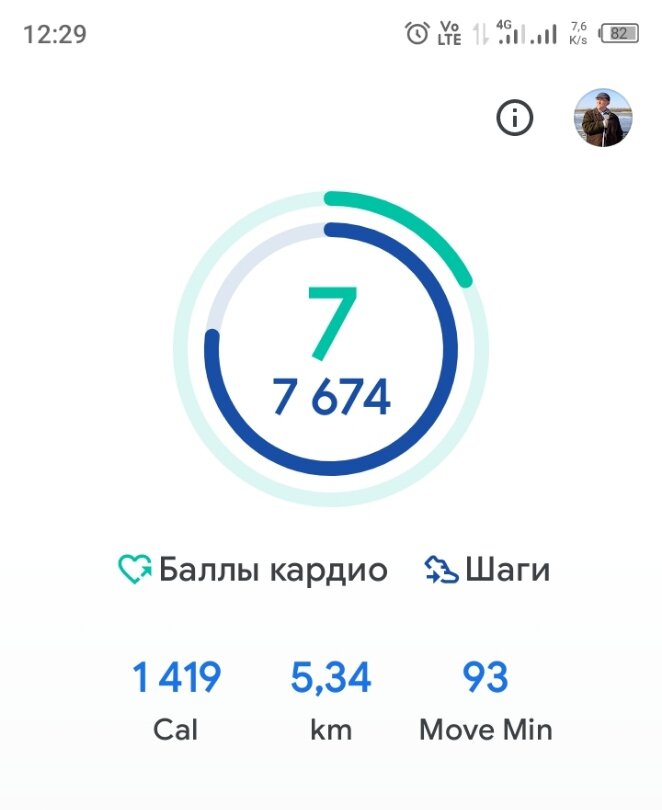View Баллы кардио details
Screen dimensions: 662x810
[x=253, y=570]
